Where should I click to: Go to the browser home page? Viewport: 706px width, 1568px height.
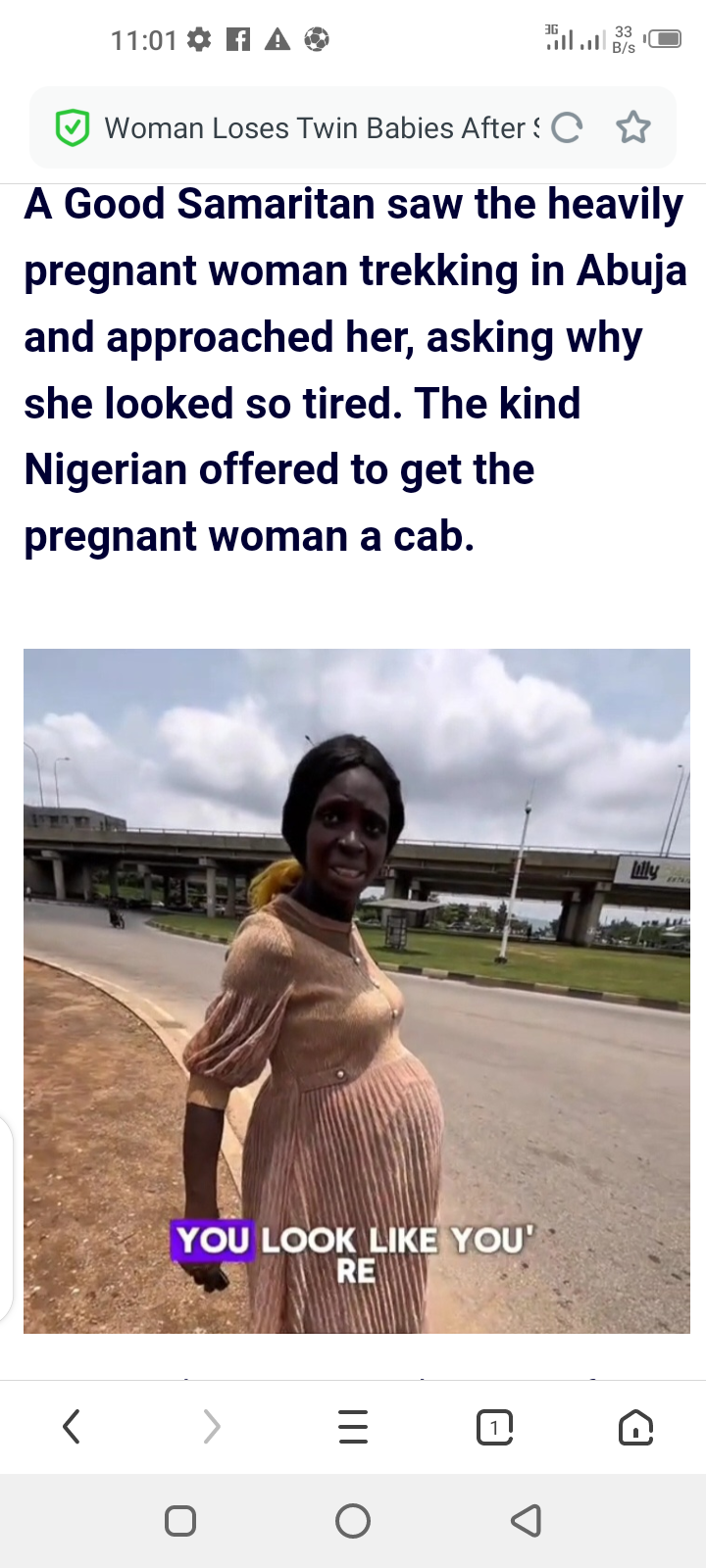[635, 1427]
